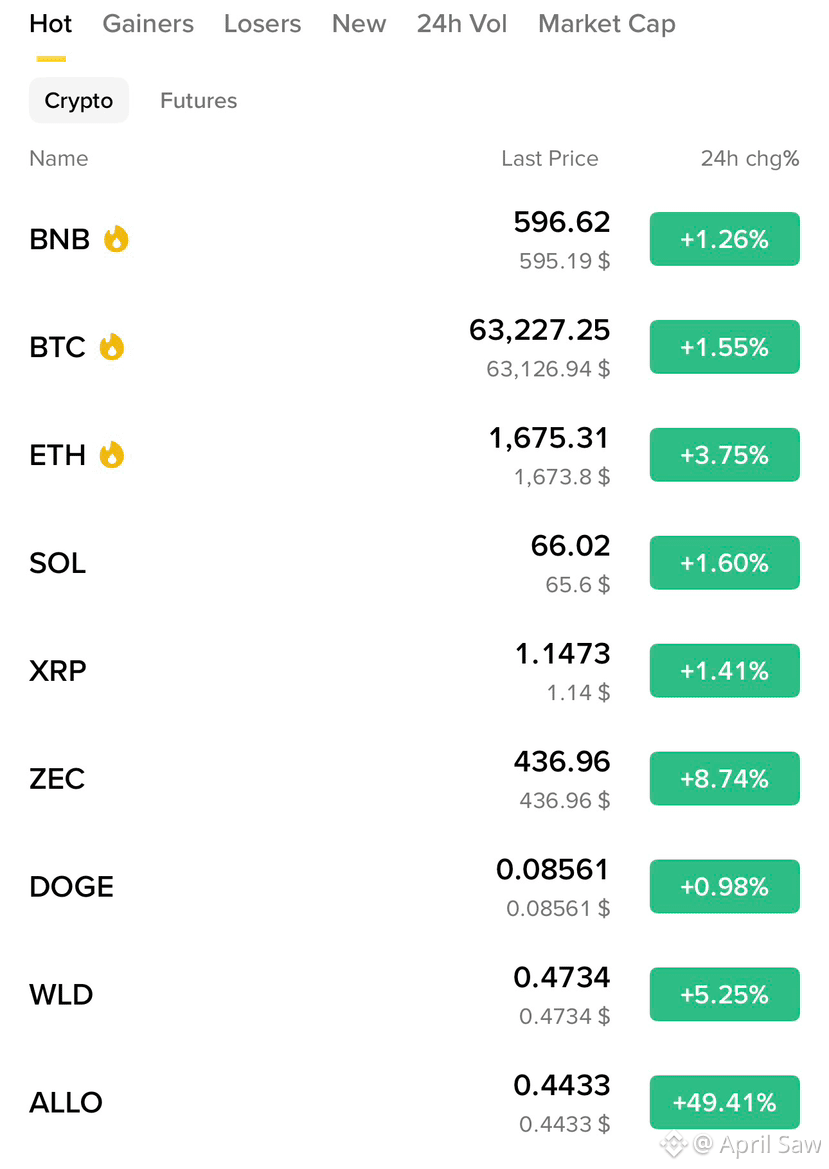This screenshot has width=829, height=1169.
Task: Open the ALLO market row
Action: (414, 1102)
